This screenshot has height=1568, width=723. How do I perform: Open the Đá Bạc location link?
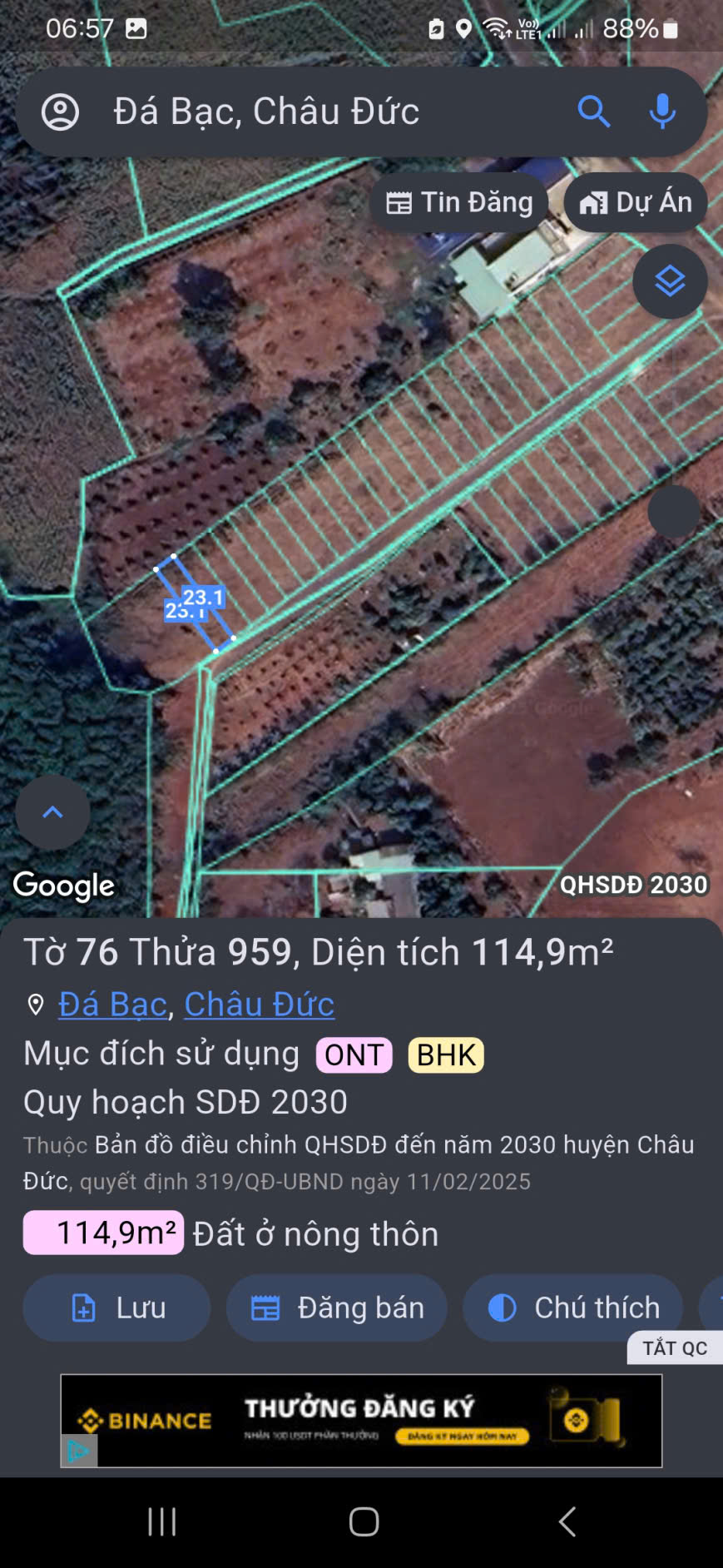click(x=112, y=1005)
